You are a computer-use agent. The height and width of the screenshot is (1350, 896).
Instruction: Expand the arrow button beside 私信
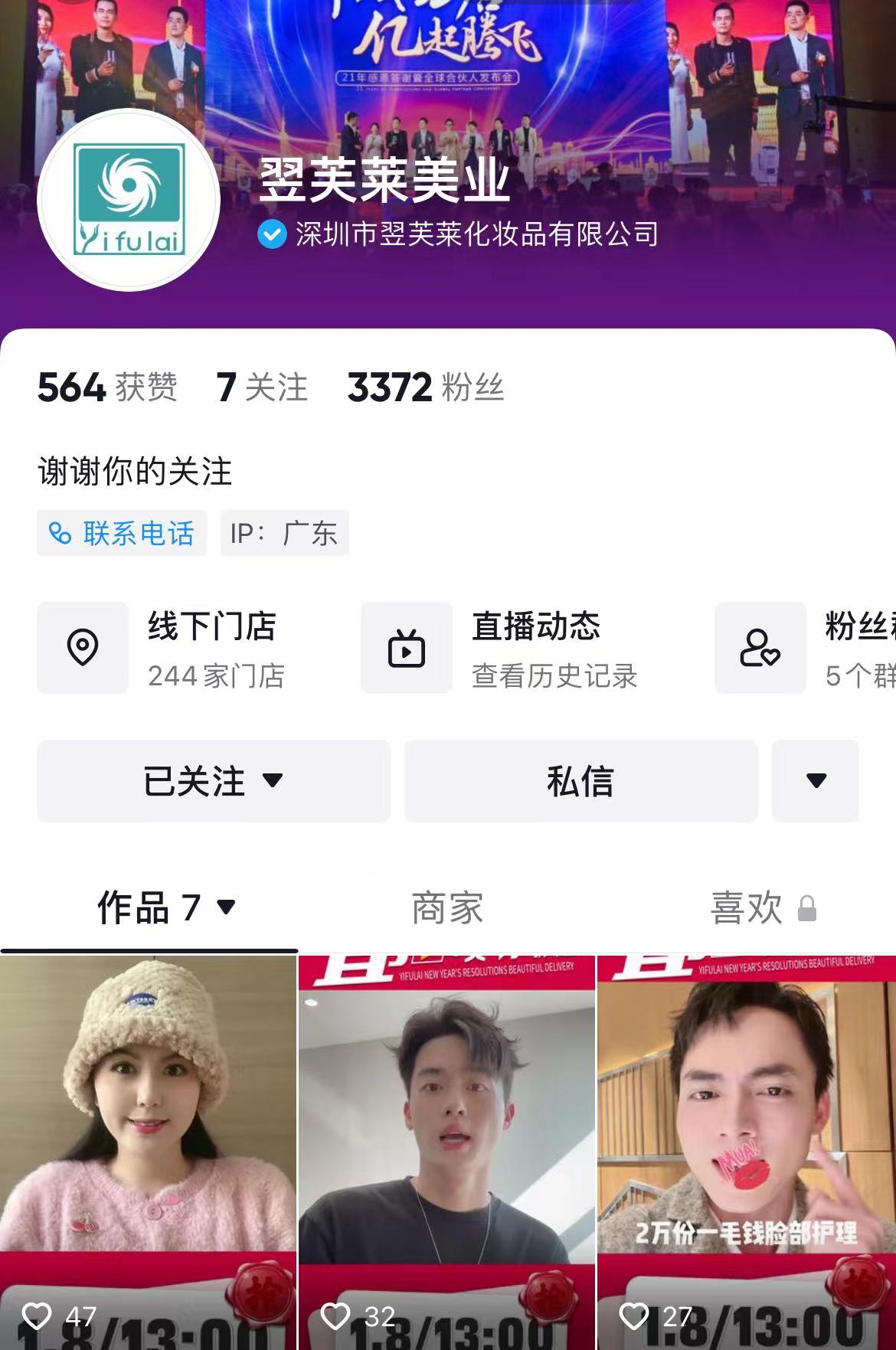[x=816, y=781]
